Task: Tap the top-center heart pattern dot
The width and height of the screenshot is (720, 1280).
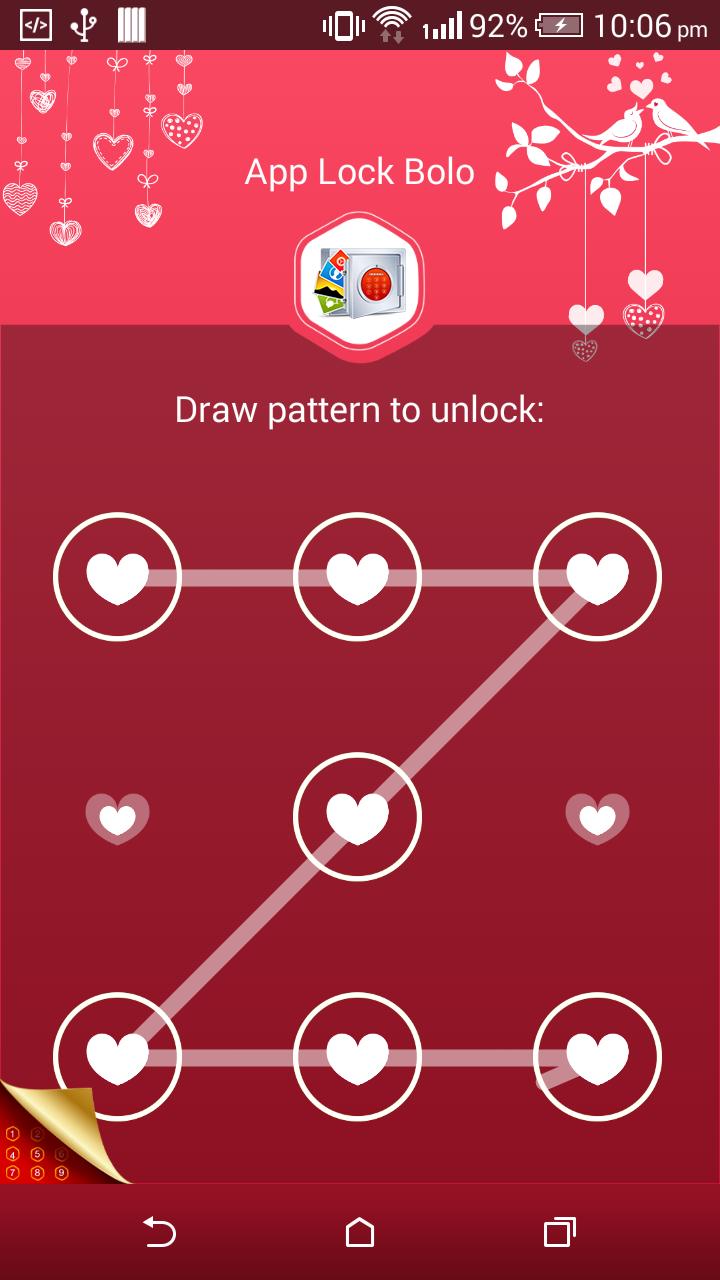Action: [x=357, y=577]
